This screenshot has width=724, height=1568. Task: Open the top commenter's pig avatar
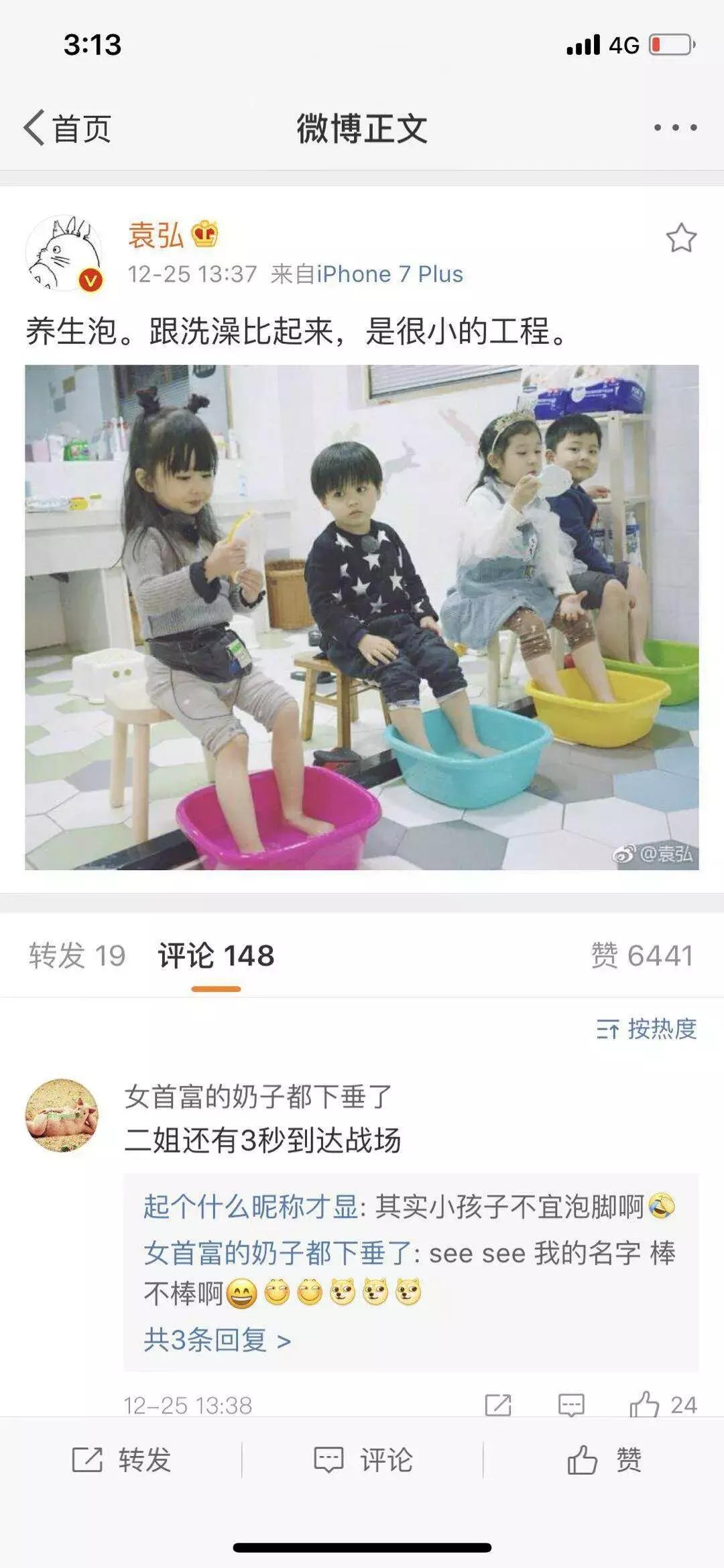coord(62,1115)
